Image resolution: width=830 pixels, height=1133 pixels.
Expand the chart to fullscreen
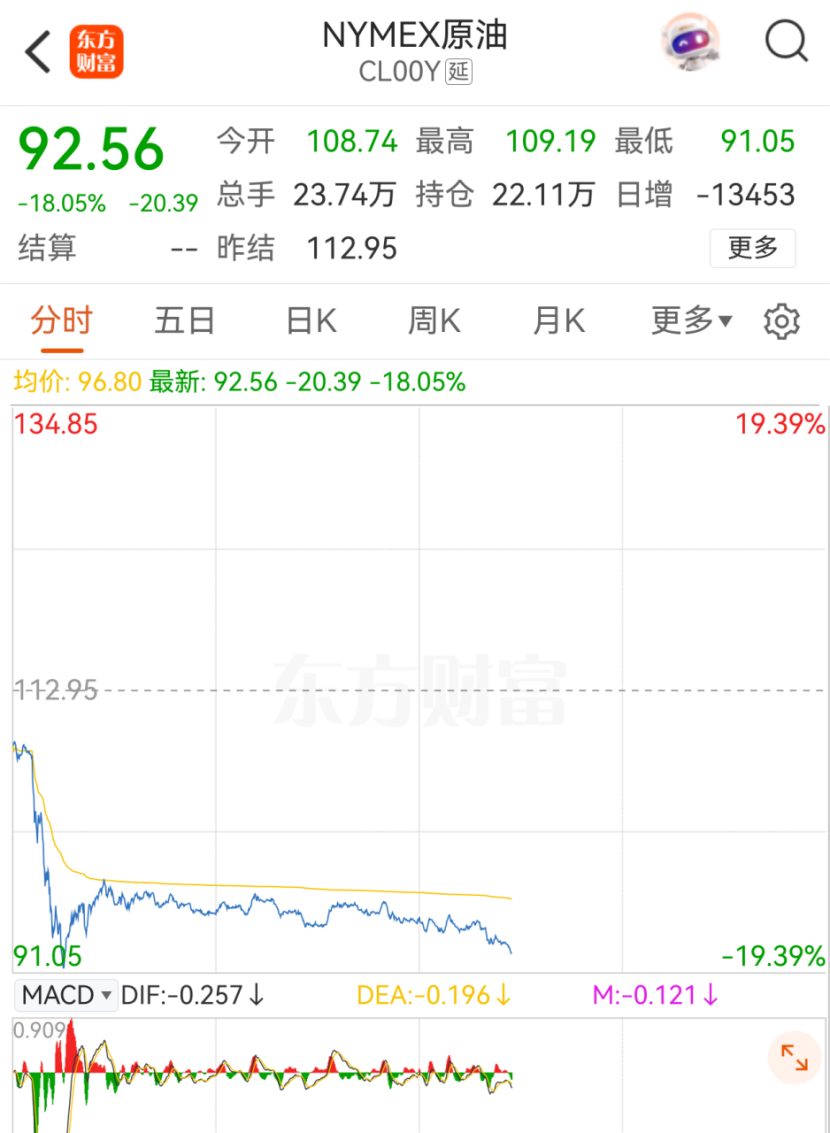point(794,1058)
